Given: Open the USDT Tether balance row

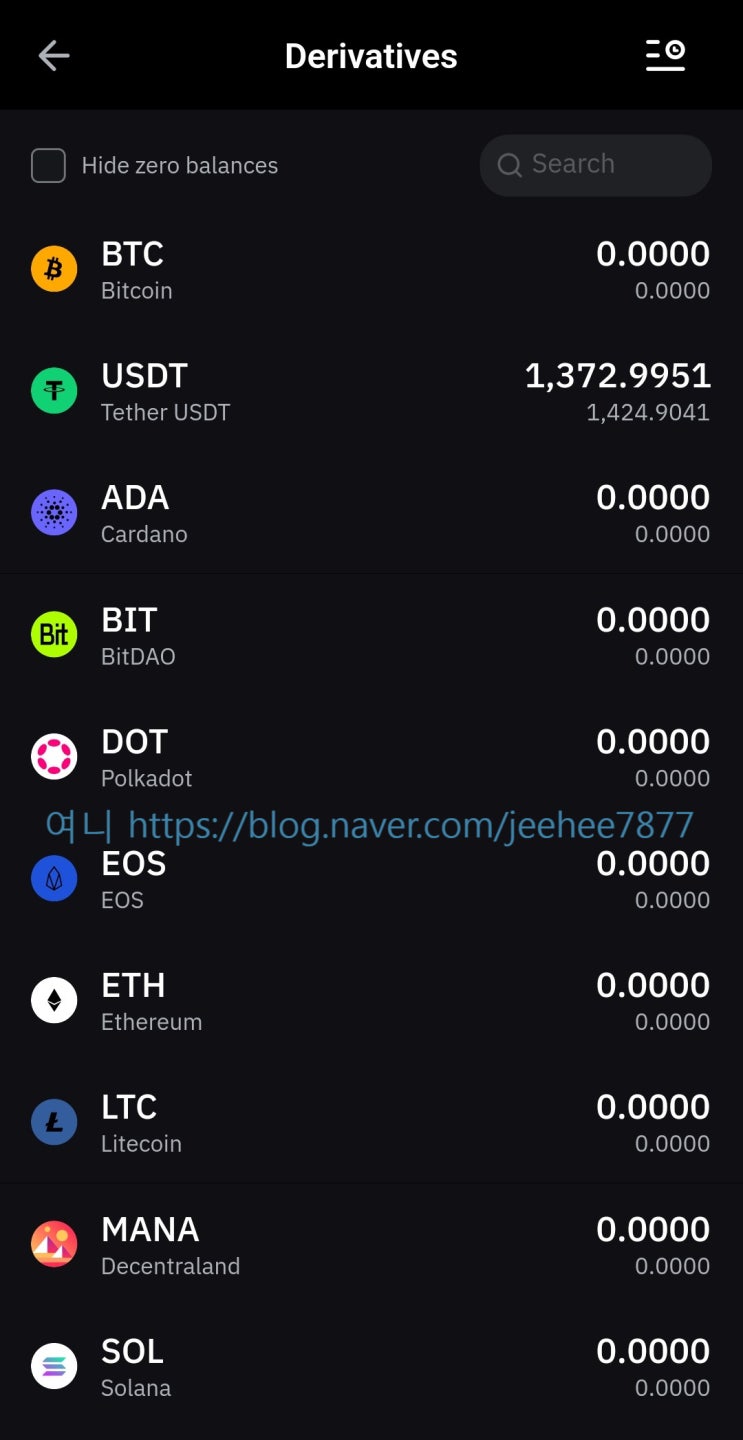Looking at the screenshot, I should [371, 393].
